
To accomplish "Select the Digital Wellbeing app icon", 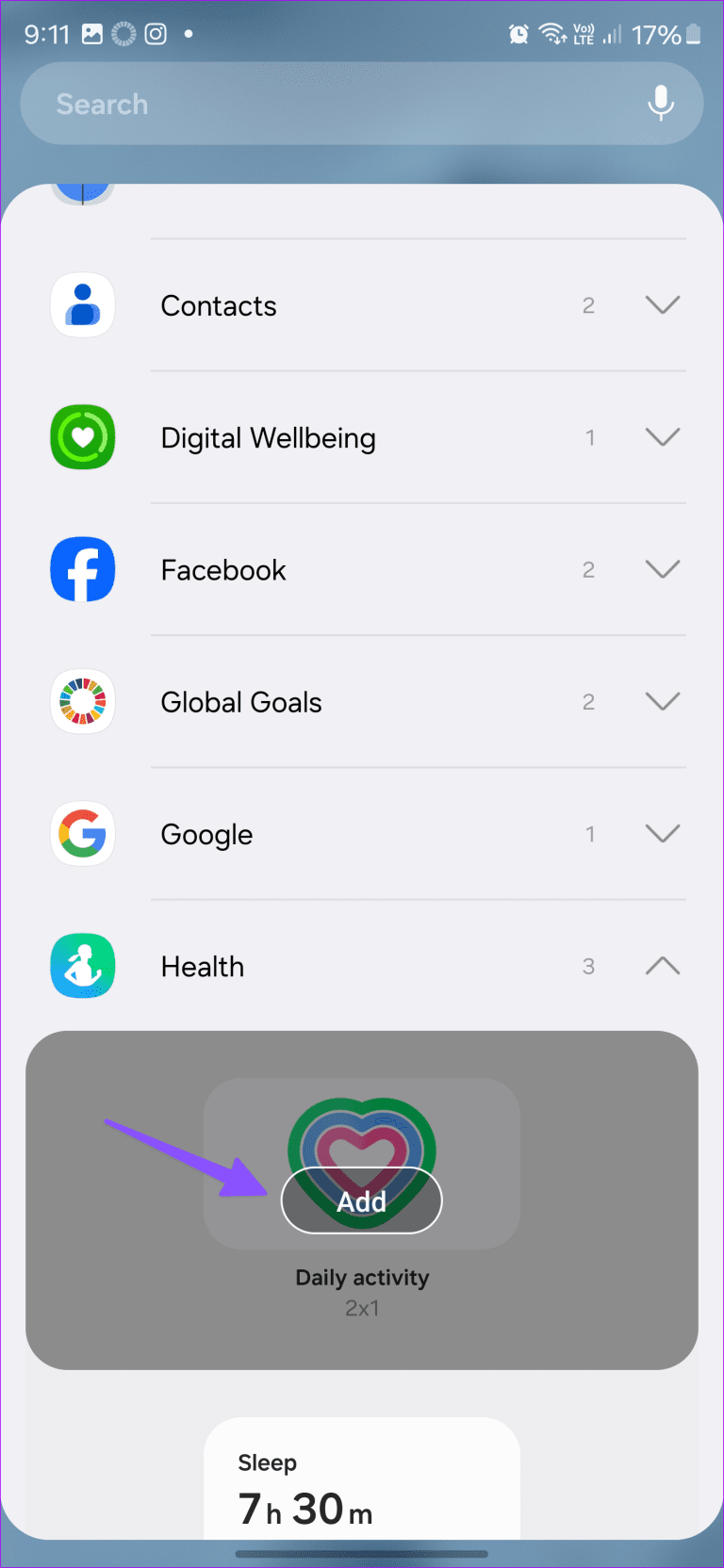I will click(82, 437).
